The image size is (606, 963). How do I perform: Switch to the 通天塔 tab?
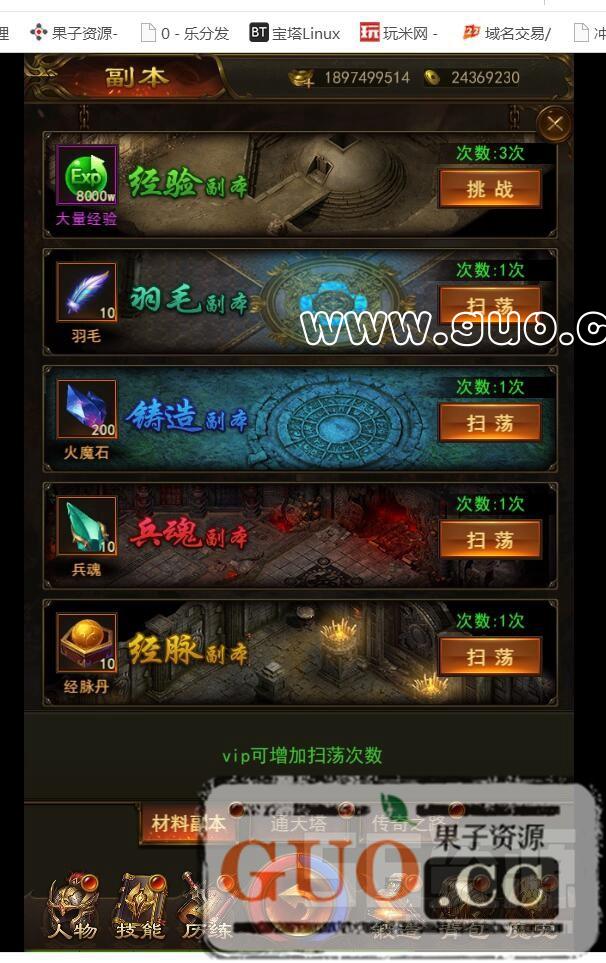[x=298, y=824]
